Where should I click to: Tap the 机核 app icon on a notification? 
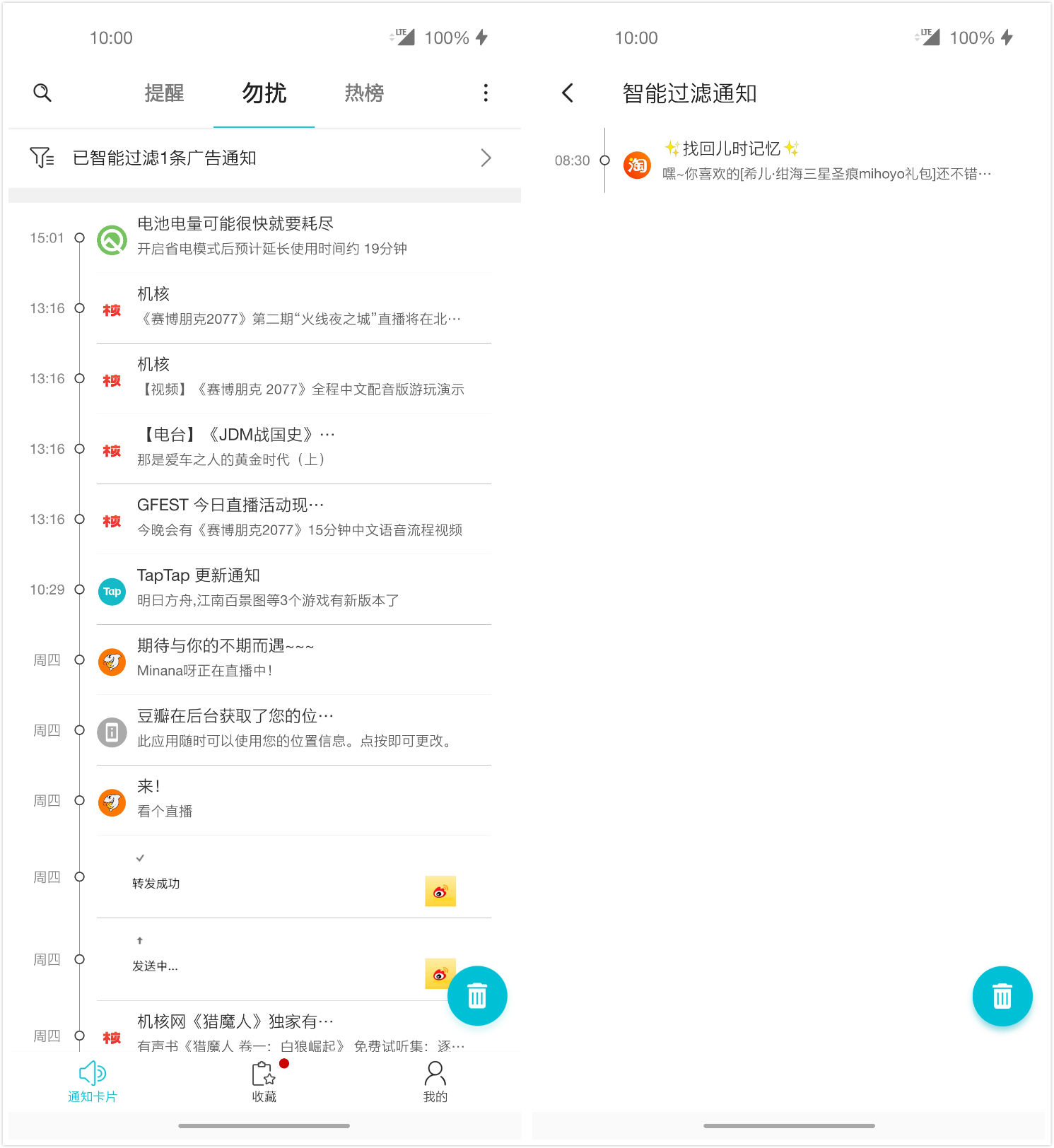click(x=111, y=308)
